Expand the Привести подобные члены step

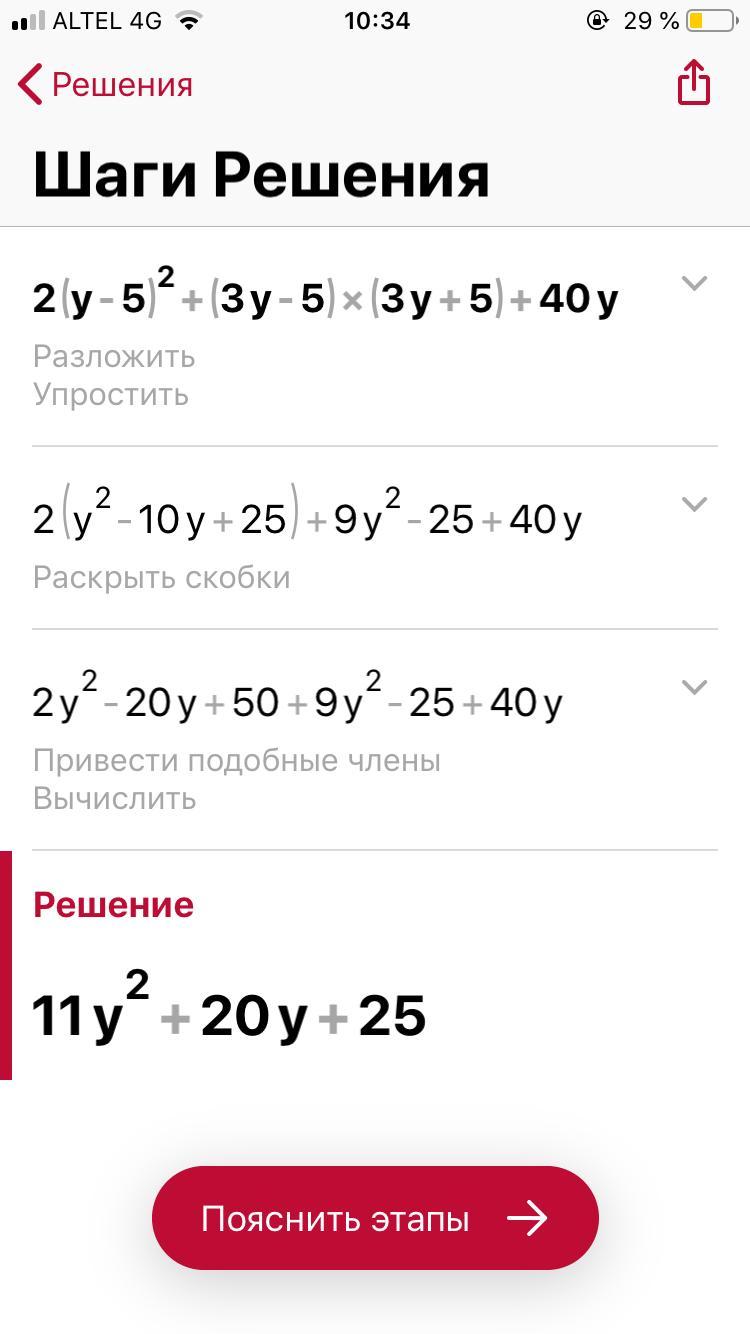[x=694, y=687]
